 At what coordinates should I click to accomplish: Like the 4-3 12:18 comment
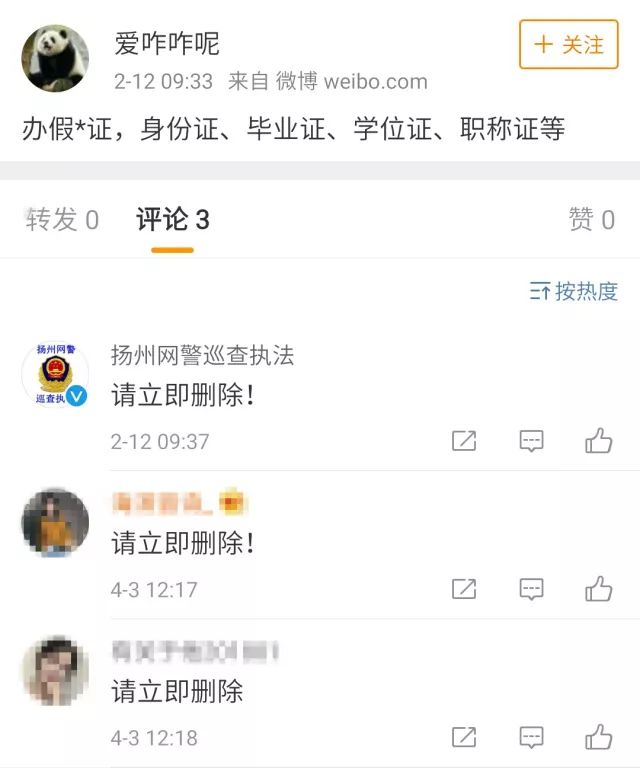click(598, 737)
